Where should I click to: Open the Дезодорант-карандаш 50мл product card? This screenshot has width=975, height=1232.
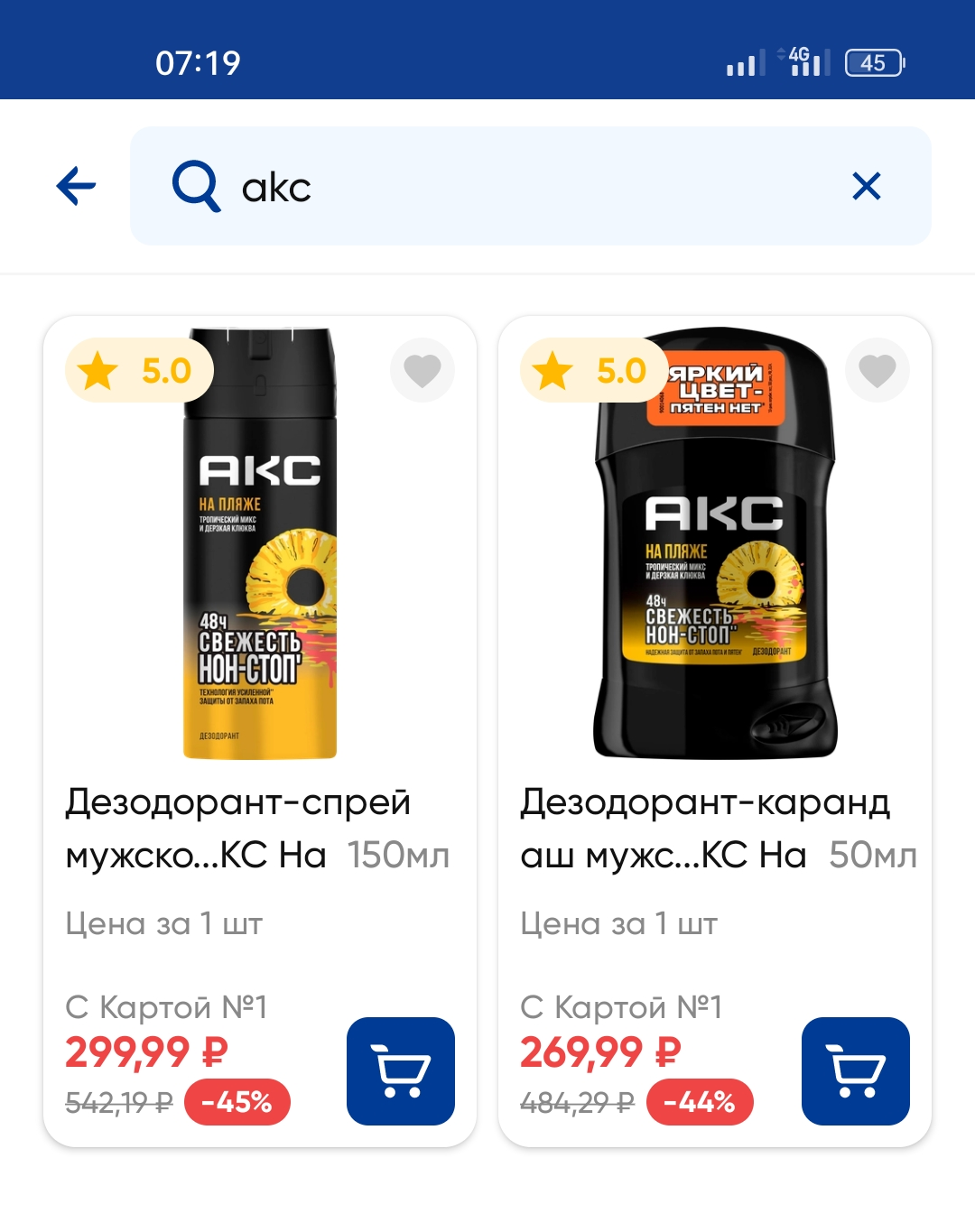(715, 731)
